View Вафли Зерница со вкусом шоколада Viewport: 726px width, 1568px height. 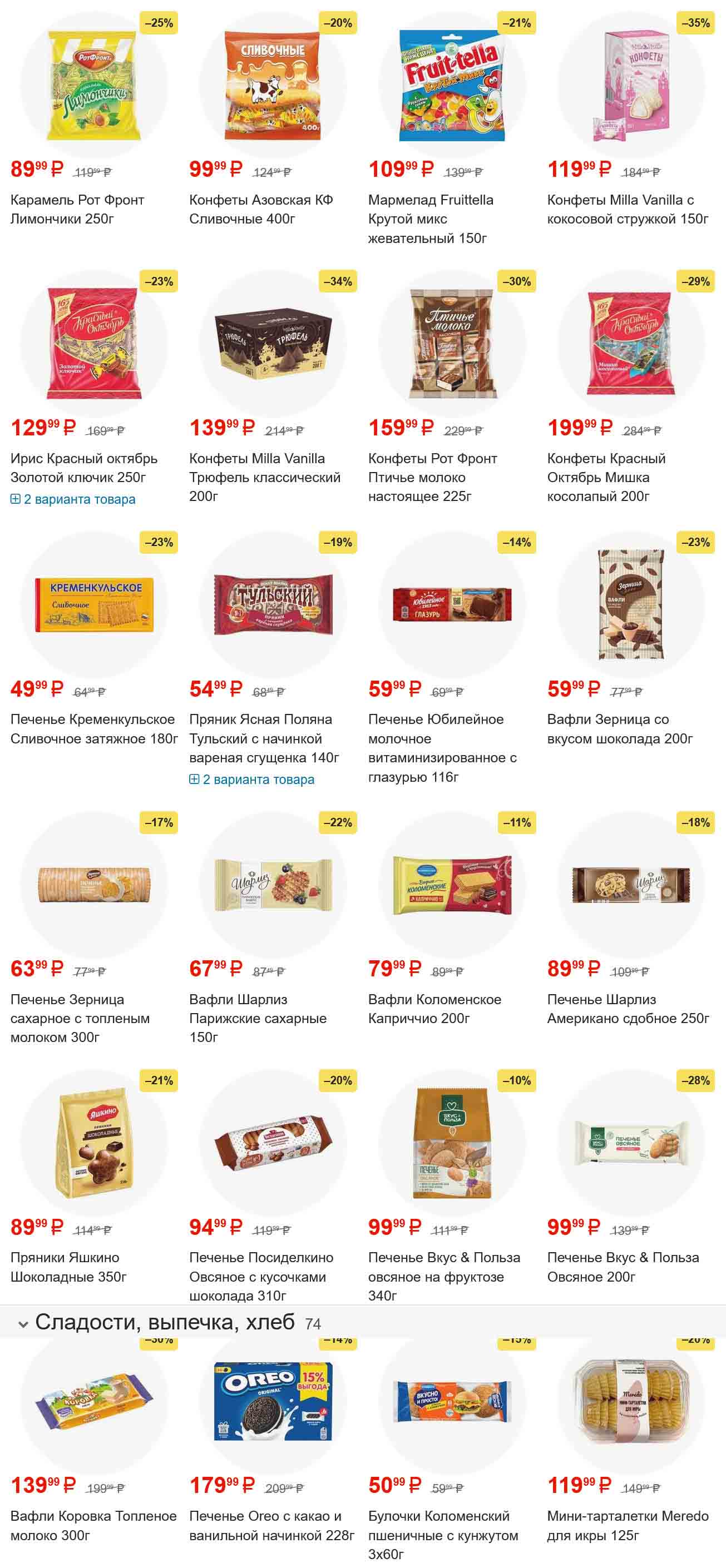pyautogui.click(x=619, y=728)
